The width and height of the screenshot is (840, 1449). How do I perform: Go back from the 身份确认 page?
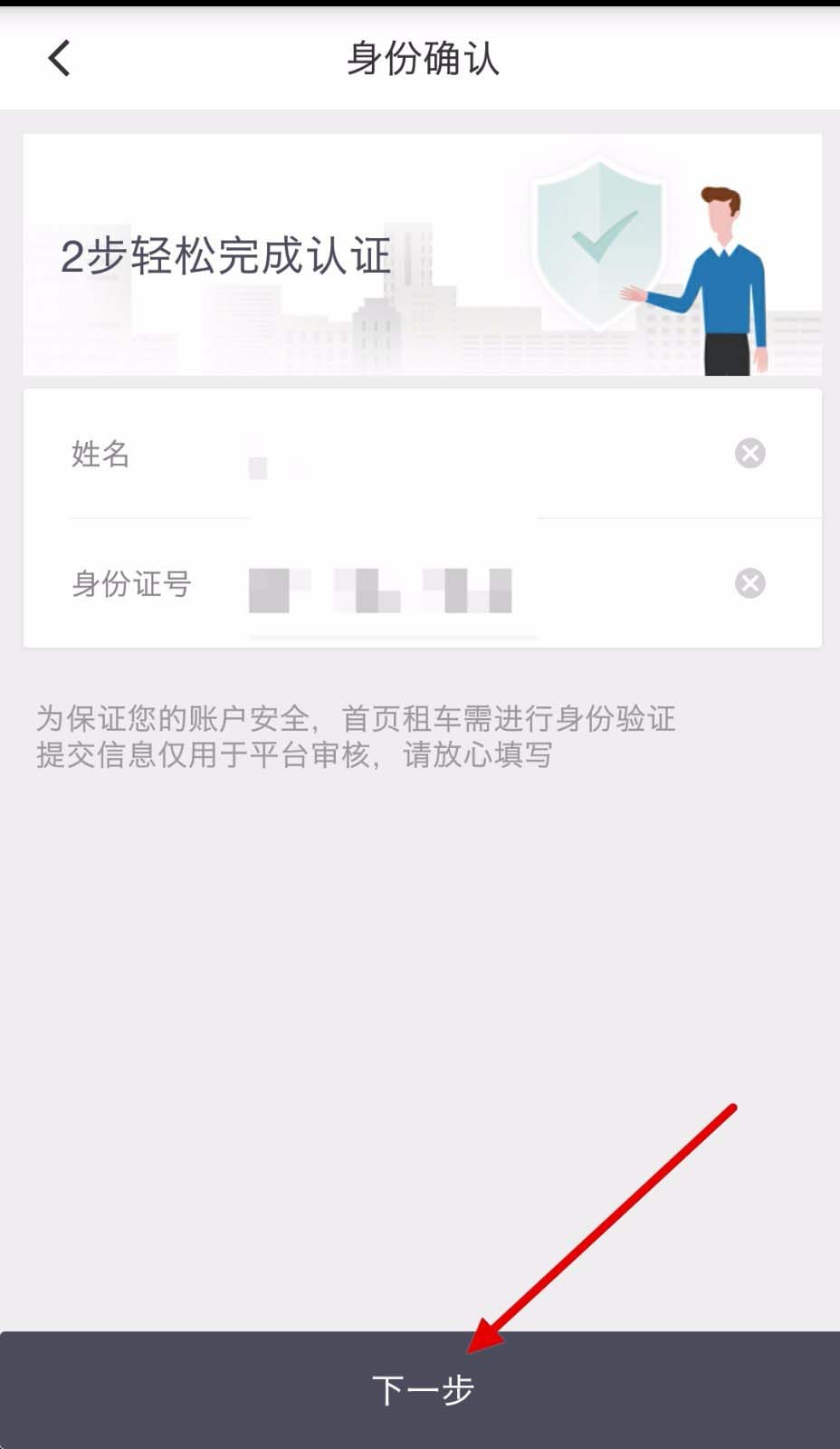click(60, 59)
